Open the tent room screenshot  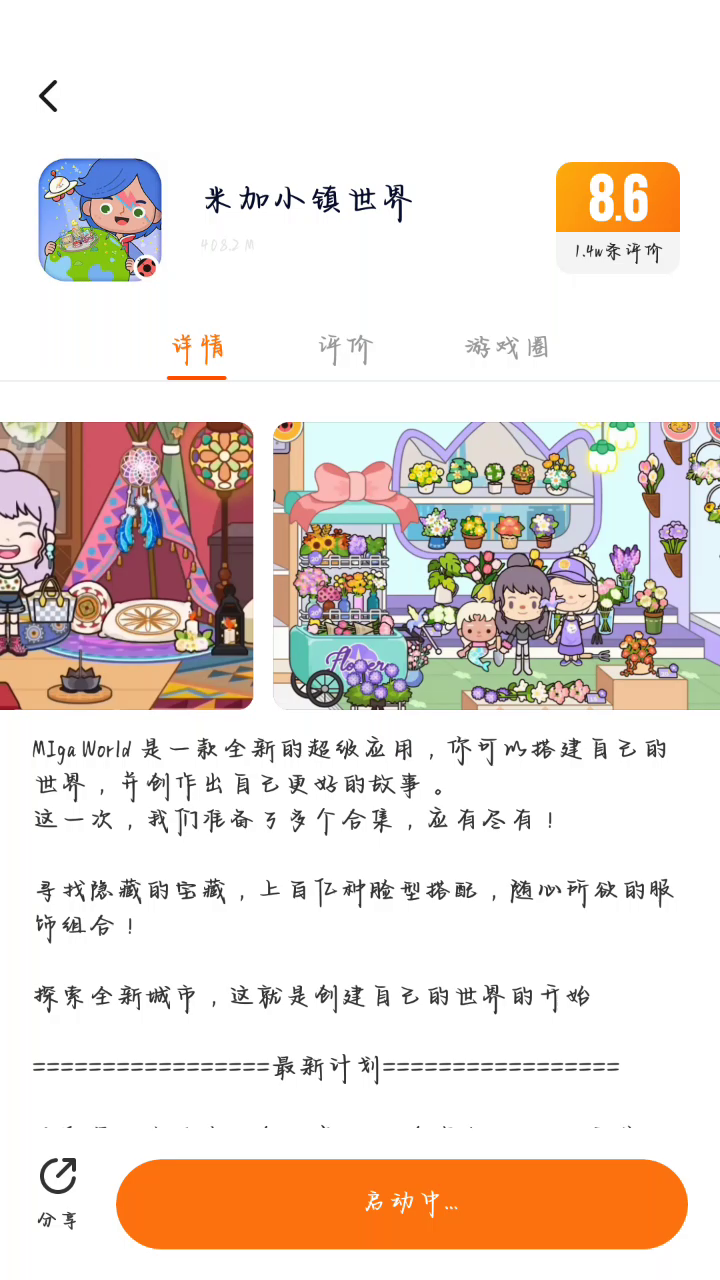126,565
